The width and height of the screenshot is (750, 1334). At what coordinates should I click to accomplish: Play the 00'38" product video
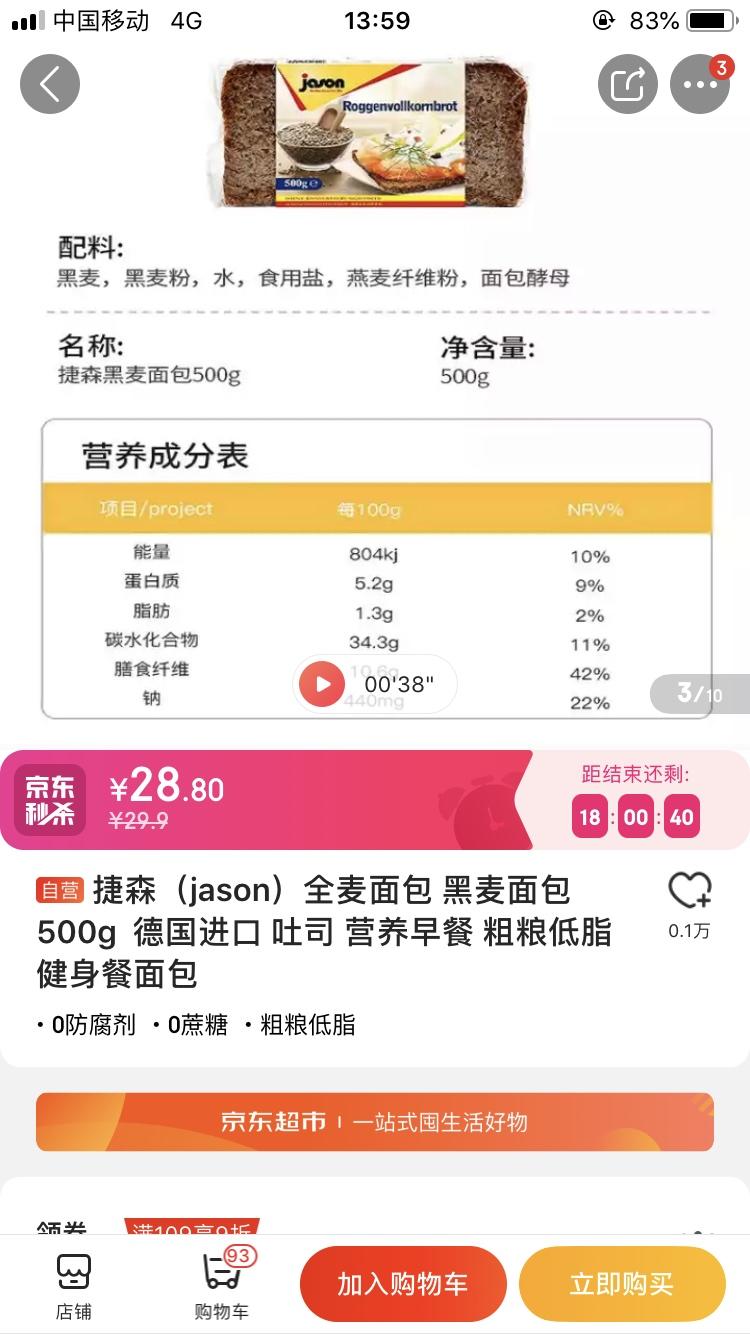pos(321,684)
